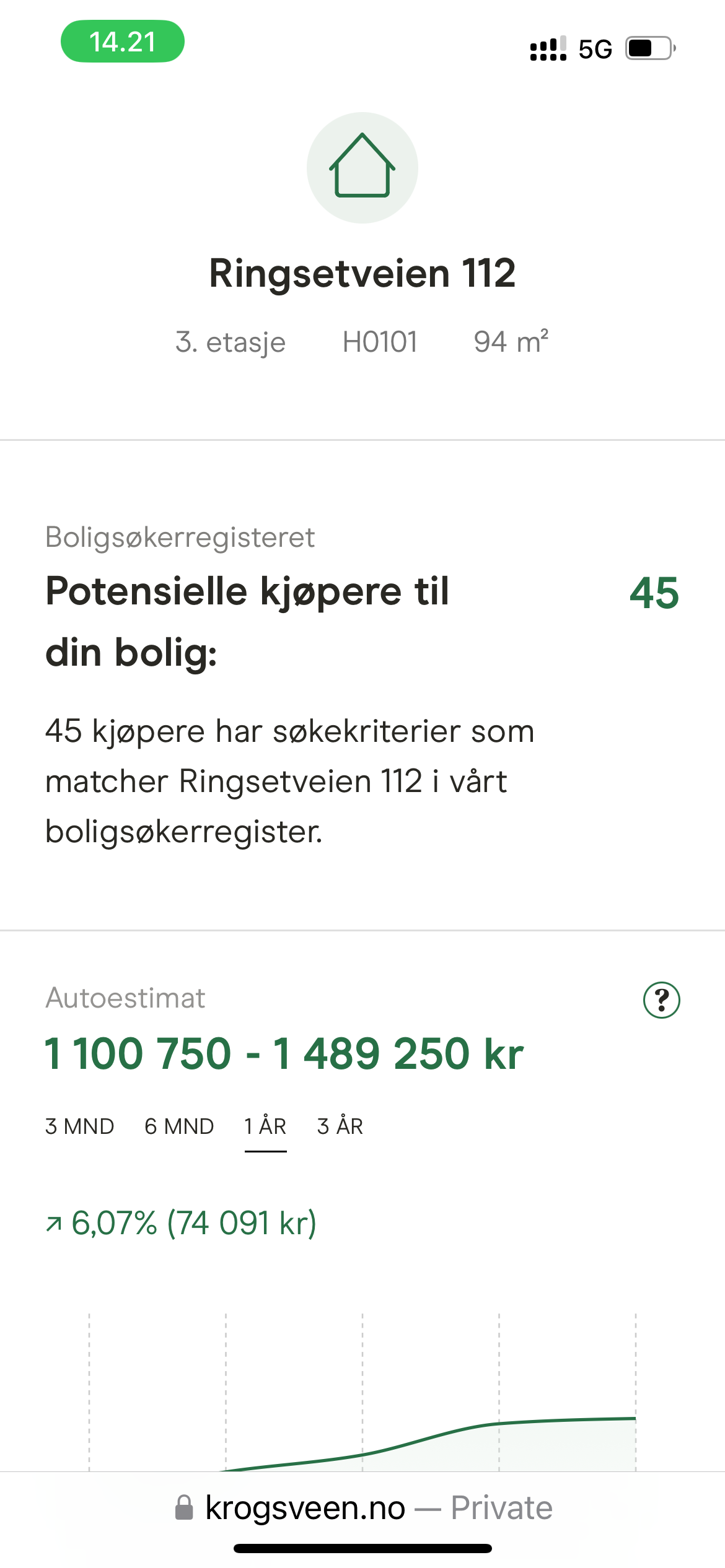Click the house icon above the address
The image size is (725, 1568).
(x=362, y=168)
